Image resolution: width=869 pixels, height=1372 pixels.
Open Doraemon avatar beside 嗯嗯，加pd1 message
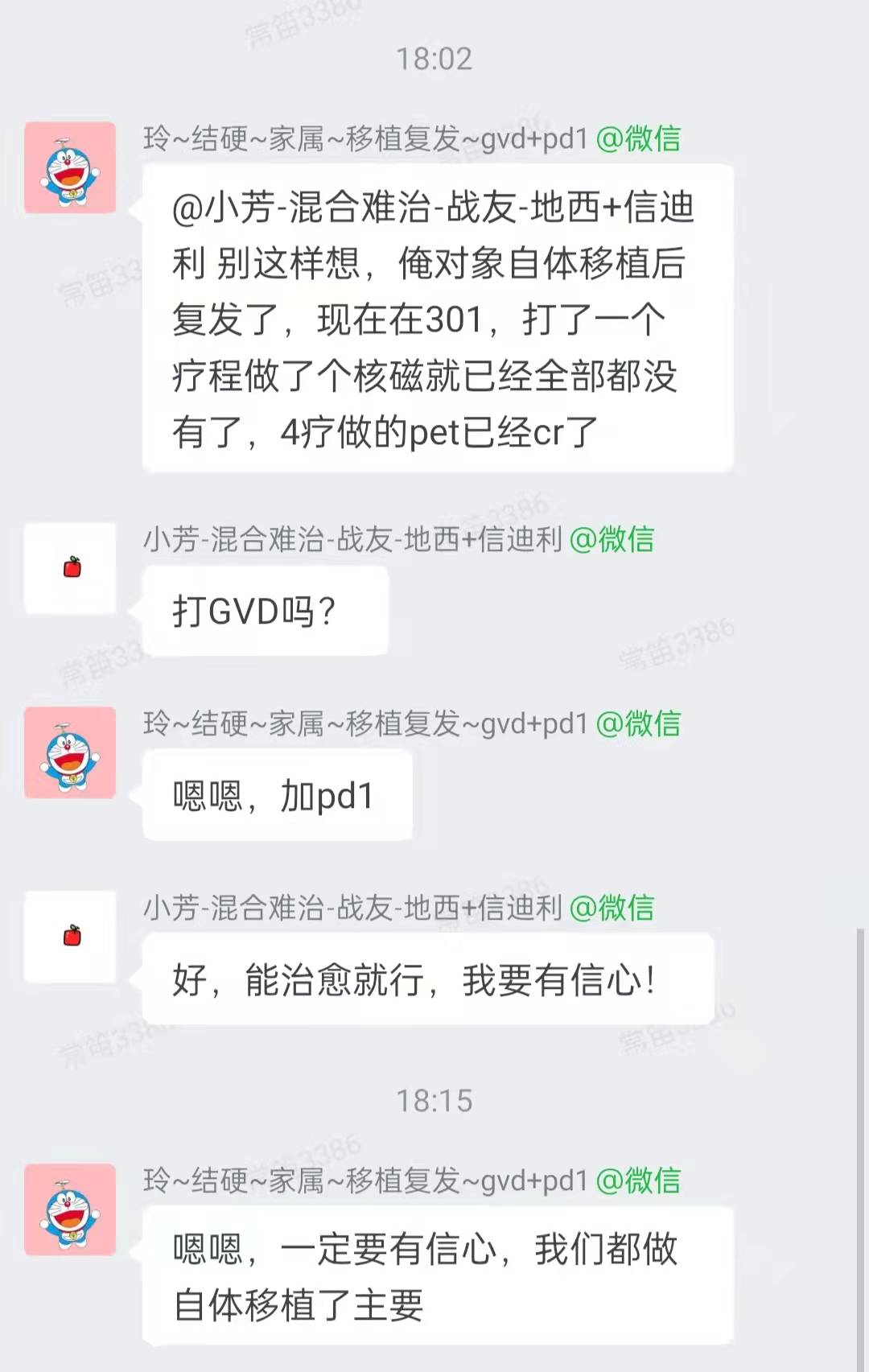[70, 752]
